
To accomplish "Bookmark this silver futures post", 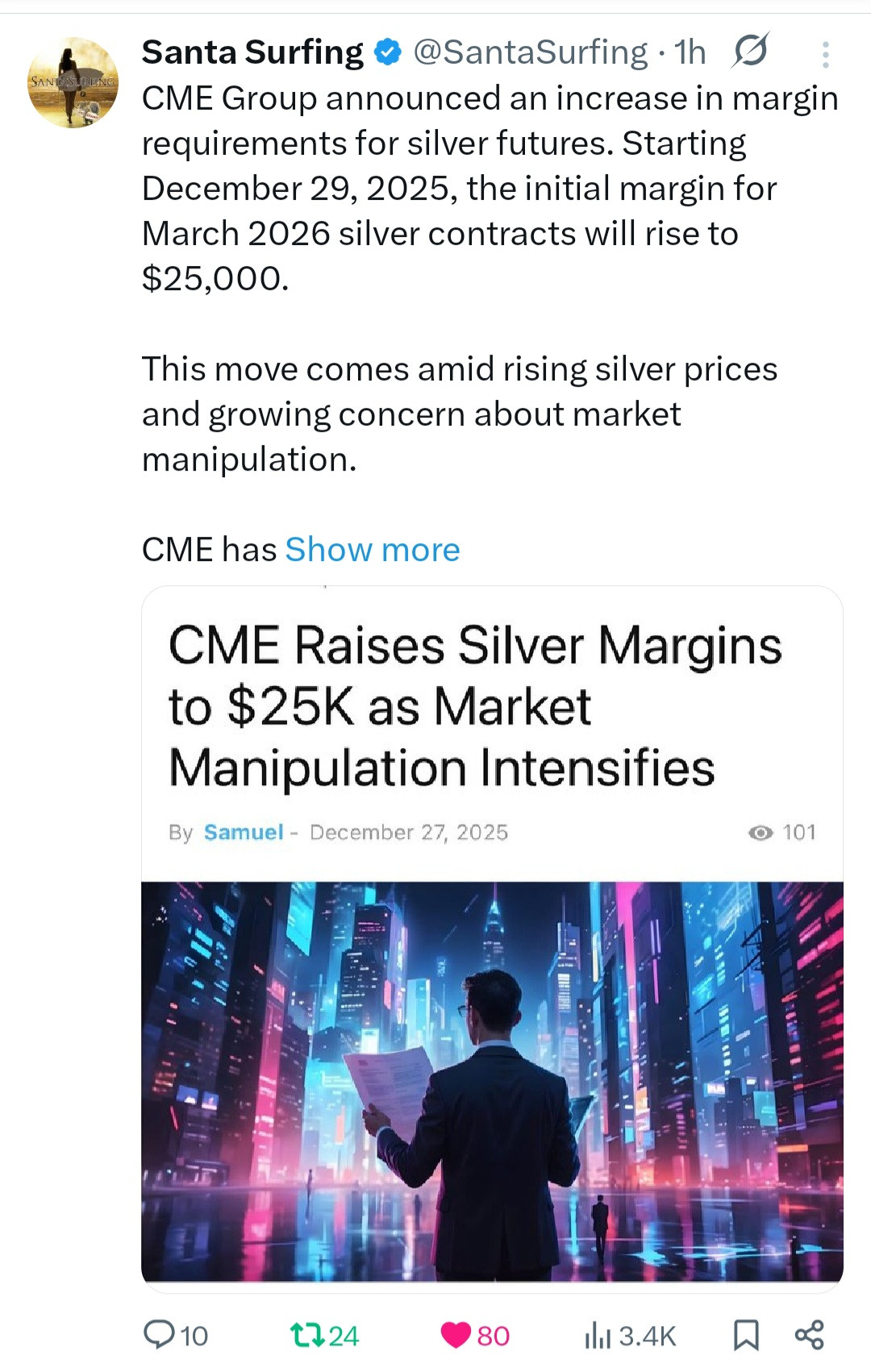I will [746, 1335].
